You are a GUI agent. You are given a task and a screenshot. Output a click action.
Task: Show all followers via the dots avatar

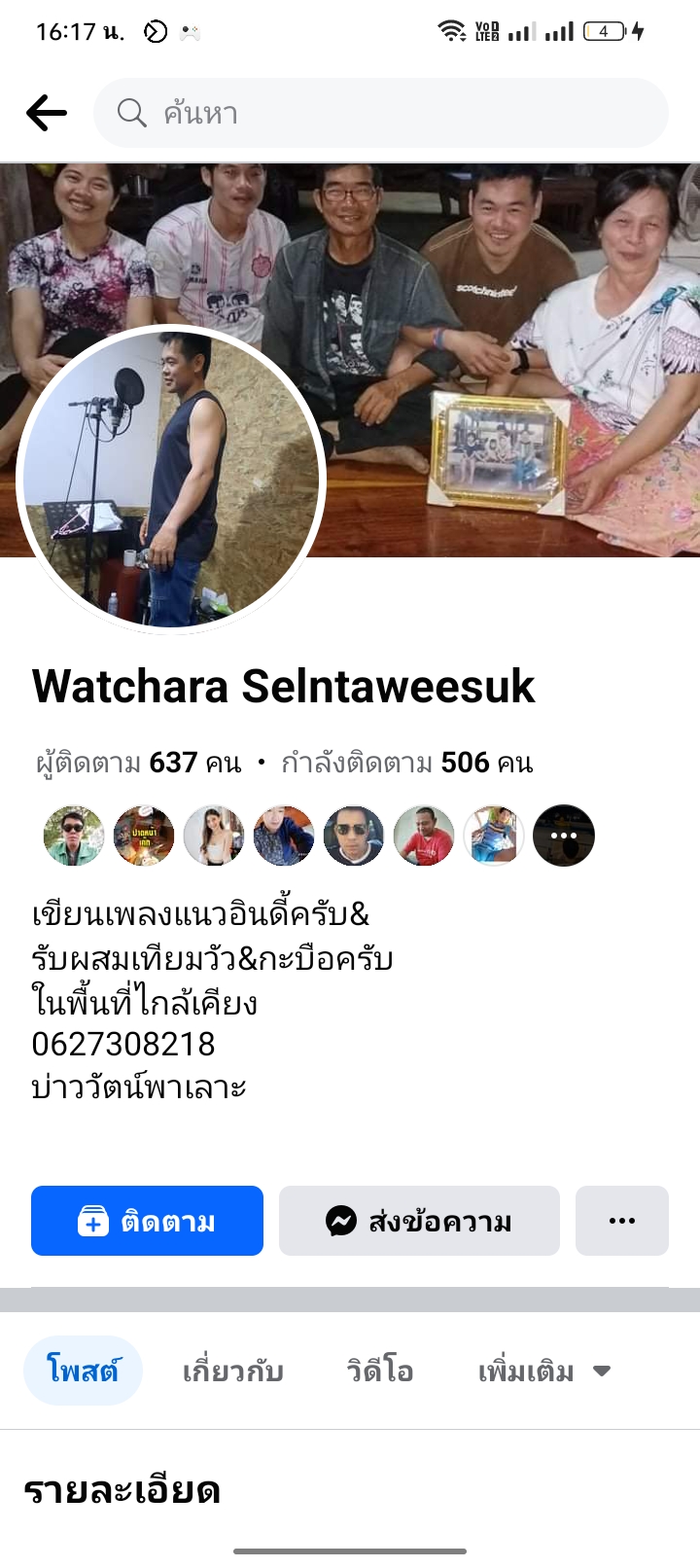pyautogui.click(x=564, y=836)
